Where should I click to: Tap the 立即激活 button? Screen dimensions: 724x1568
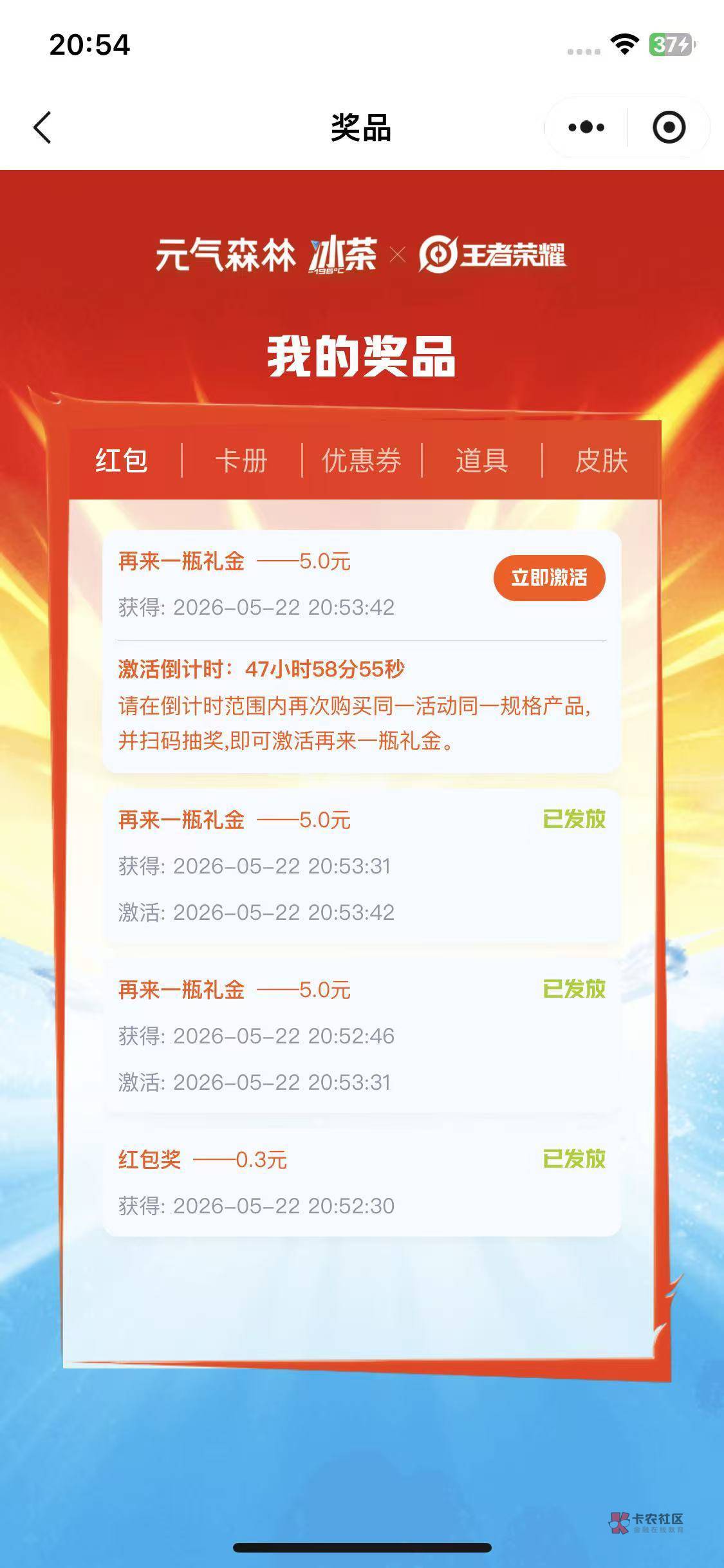(x=549, y=577)
